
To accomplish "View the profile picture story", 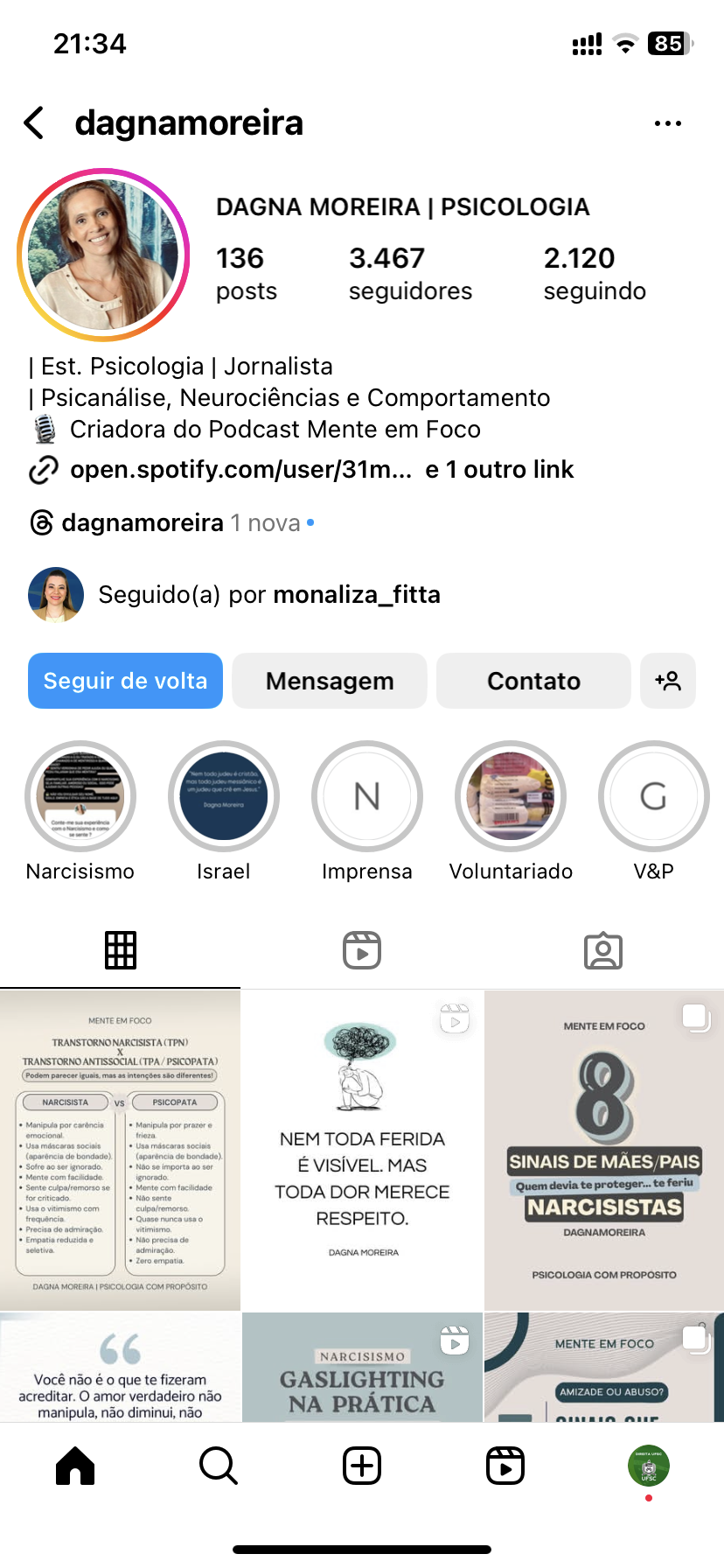I will click(103, 255).
